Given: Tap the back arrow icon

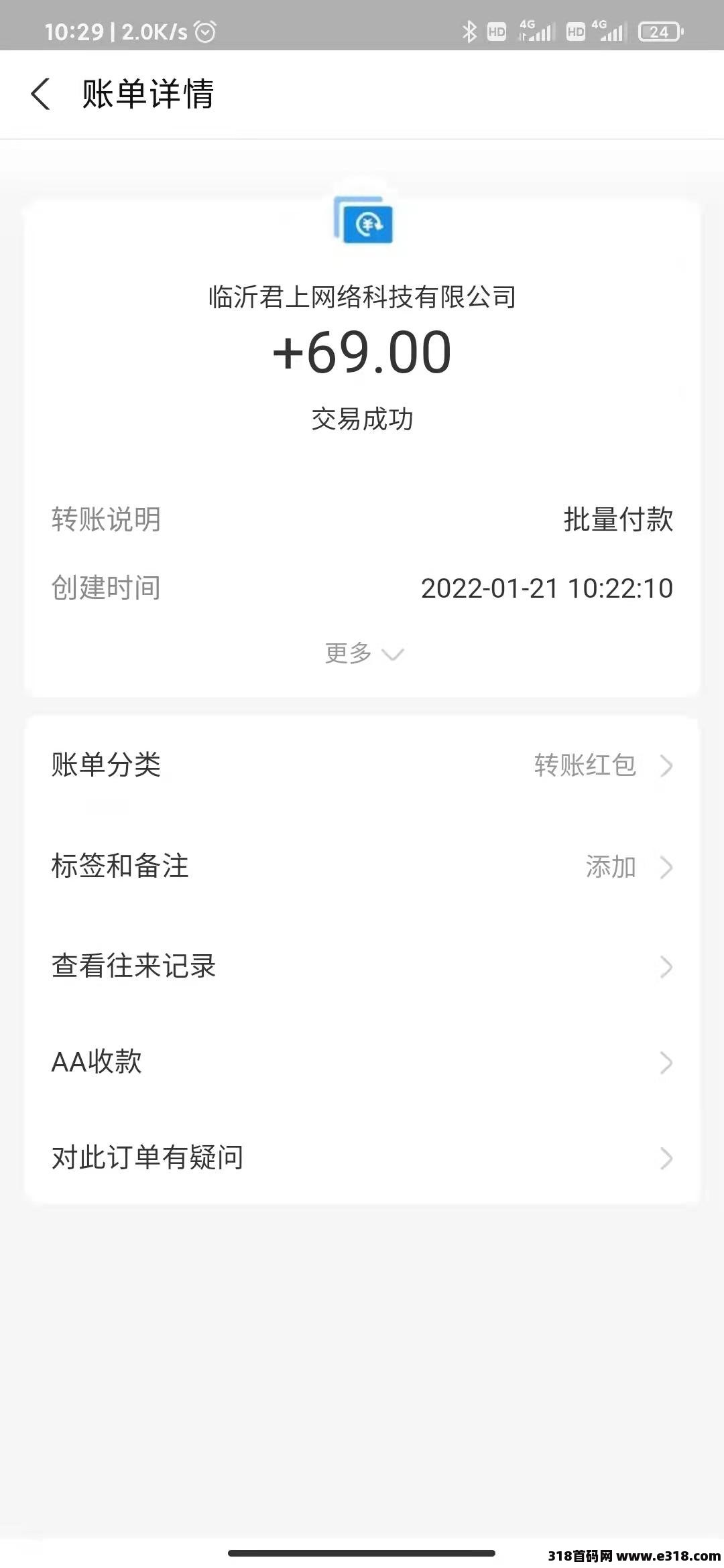Looking at the screenshot, I should pos(42,94).
